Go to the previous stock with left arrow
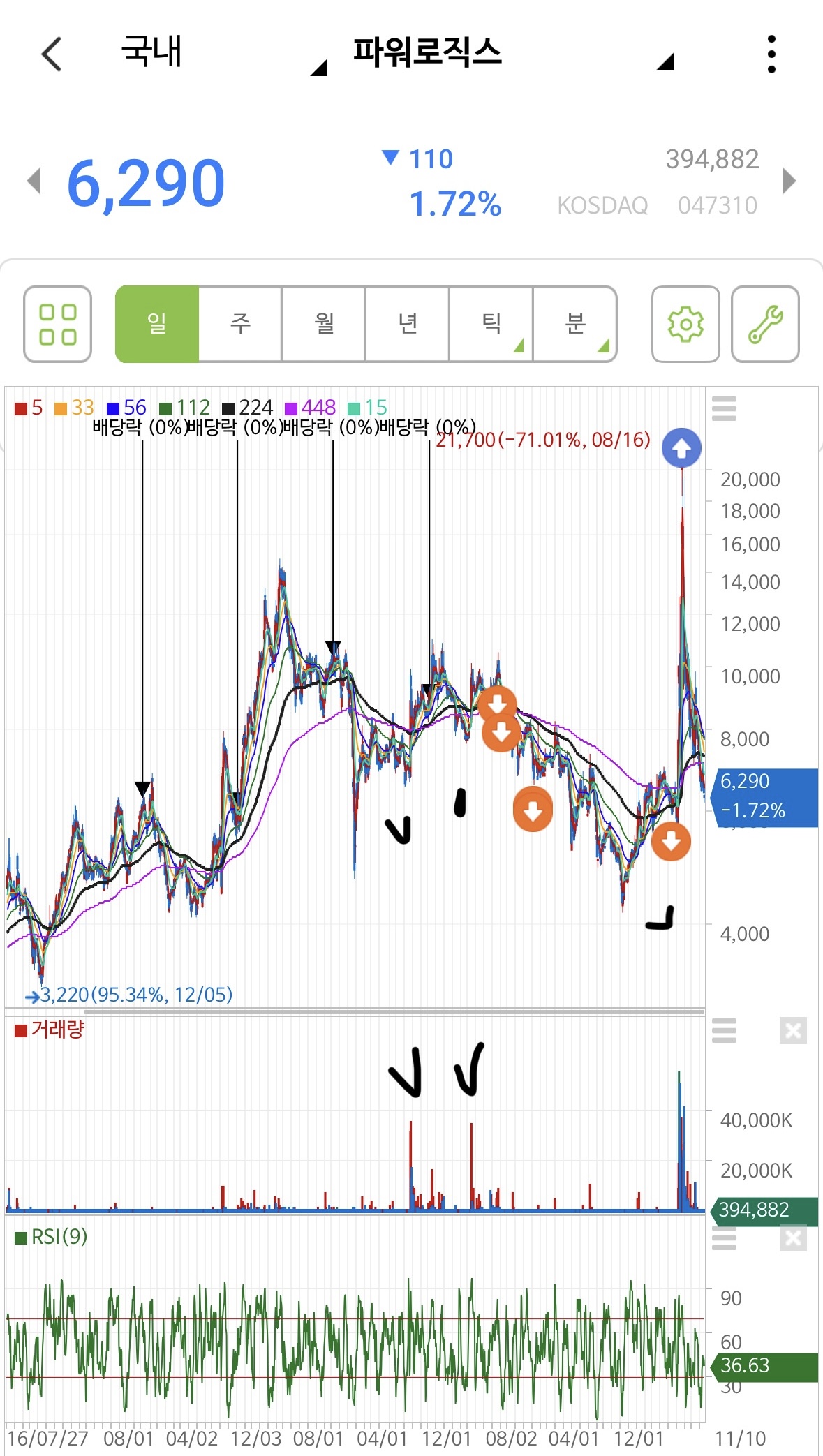The height and width of the screenshot is (1456, 823). point(34,181)
